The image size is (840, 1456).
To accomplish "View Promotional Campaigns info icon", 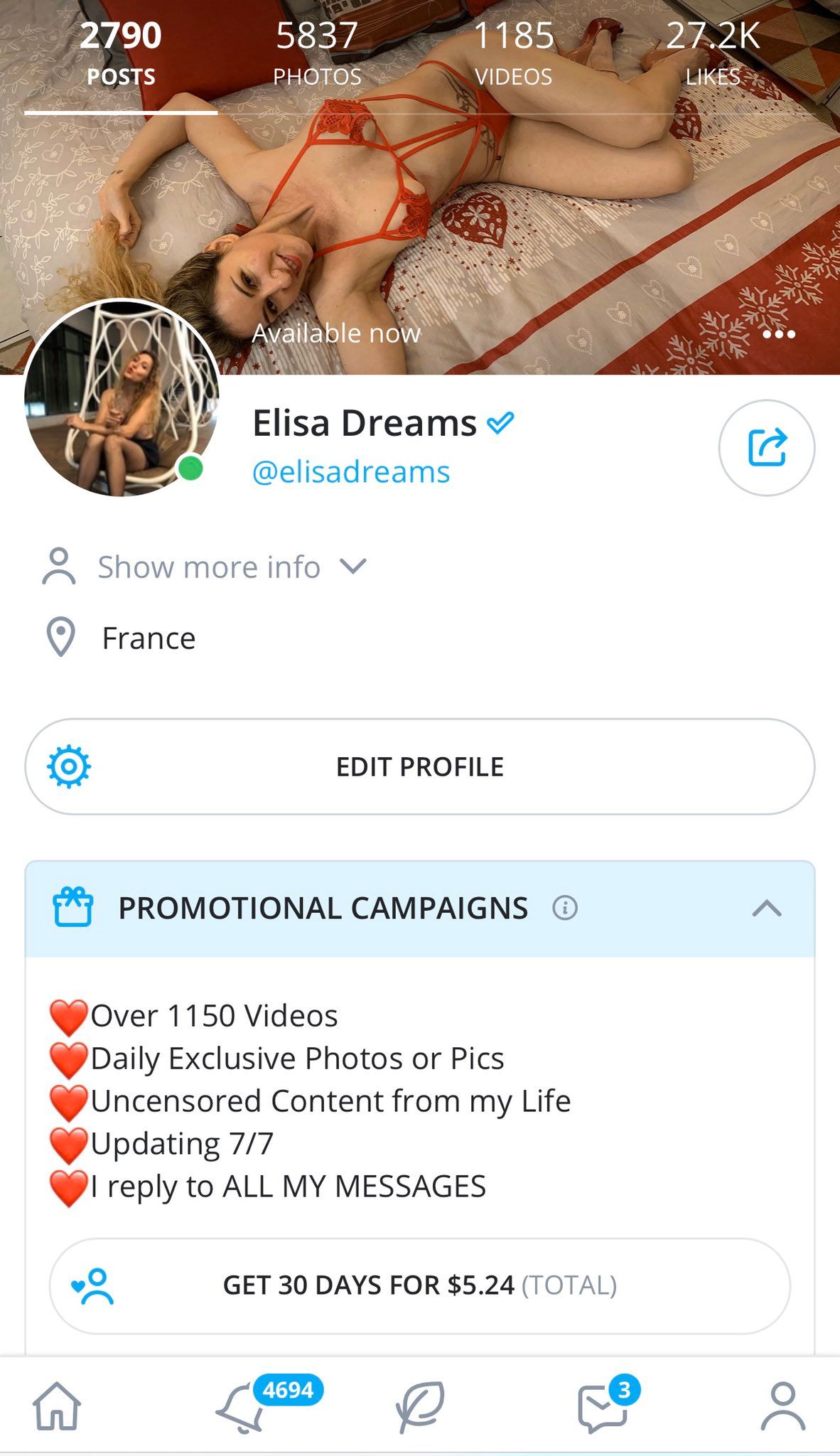I will pyautogui.click(x=565, y=908).
